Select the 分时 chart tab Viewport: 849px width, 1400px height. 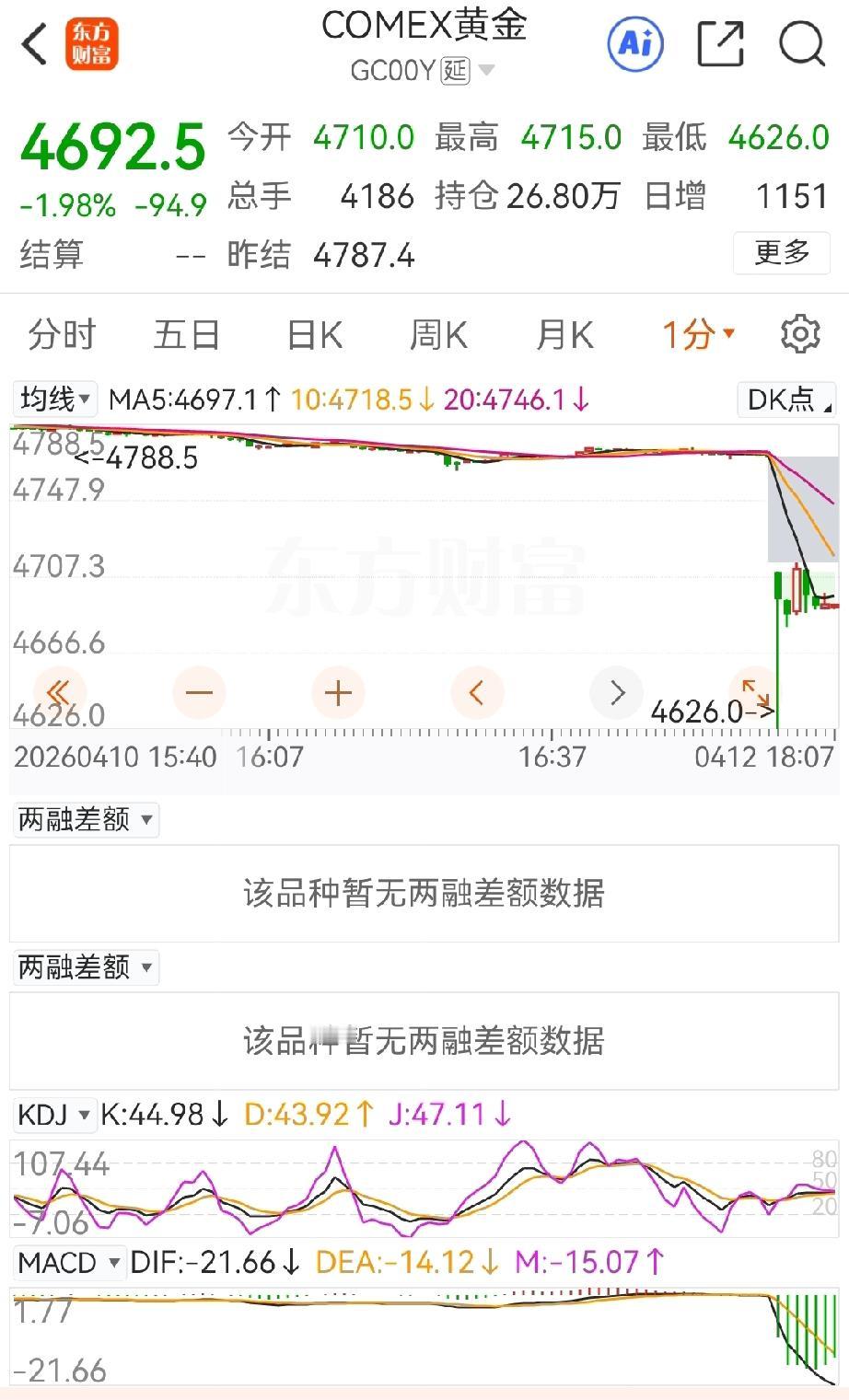point(61,334)
